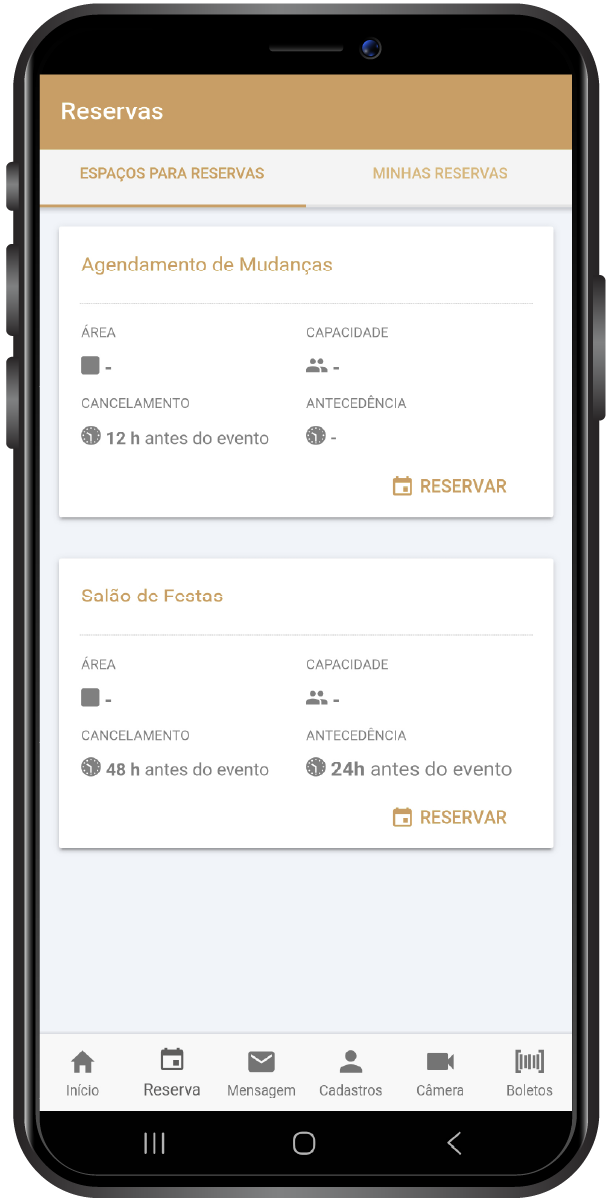
Task: Open the Câmera tab
Action: 440,1073
